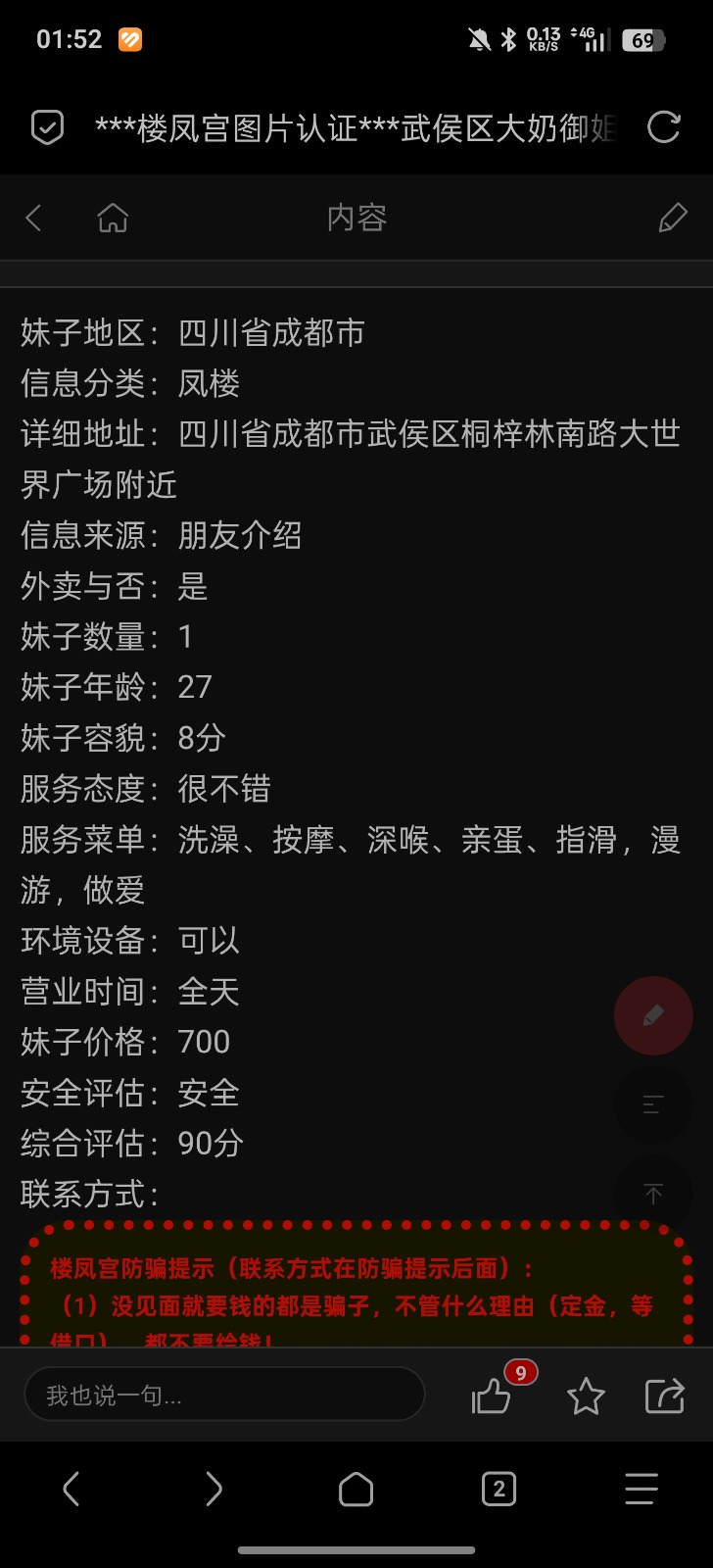Viewport: 713px width, 1568px height.
Task: Jump to top with the arrow button
Action: (x=653, y=1194)
